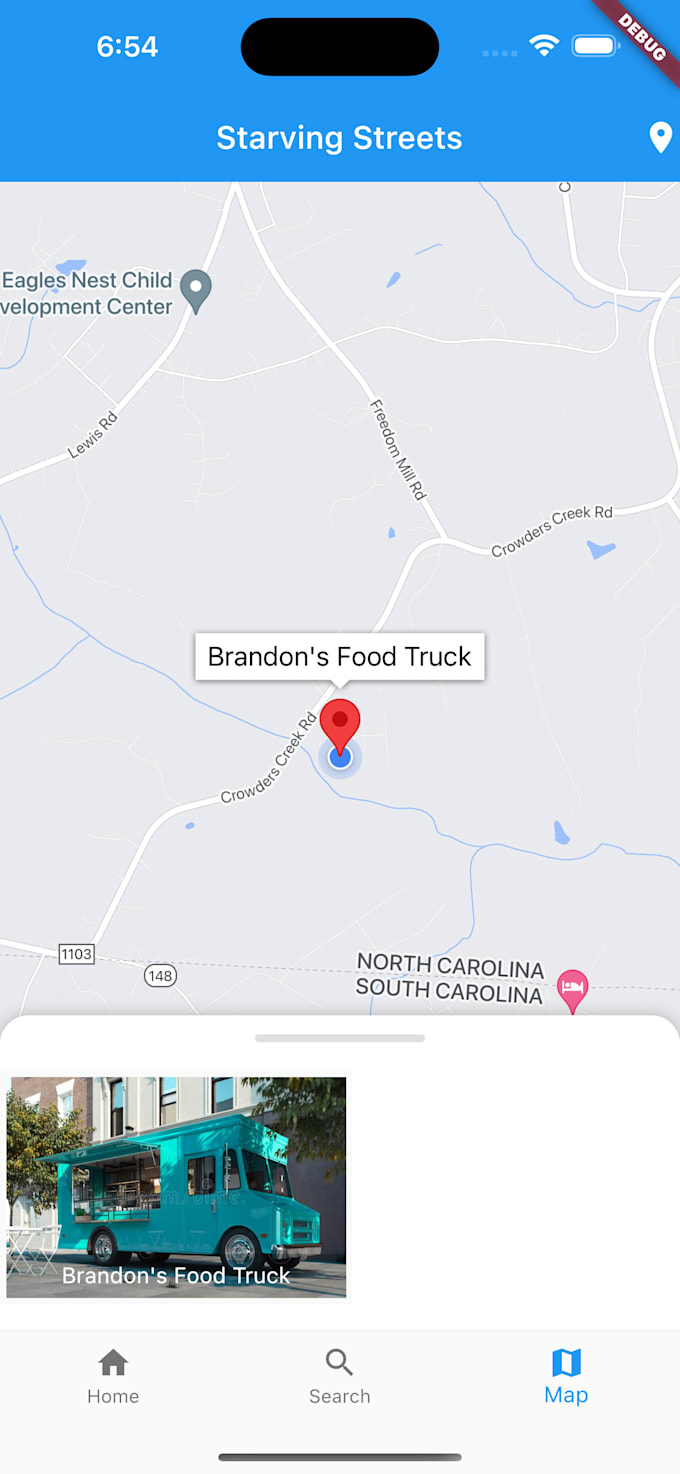This screenshot has width=680, height=1474.
Task: Tap the pink lodging marker on map
Action: click(x=572, y=988)
